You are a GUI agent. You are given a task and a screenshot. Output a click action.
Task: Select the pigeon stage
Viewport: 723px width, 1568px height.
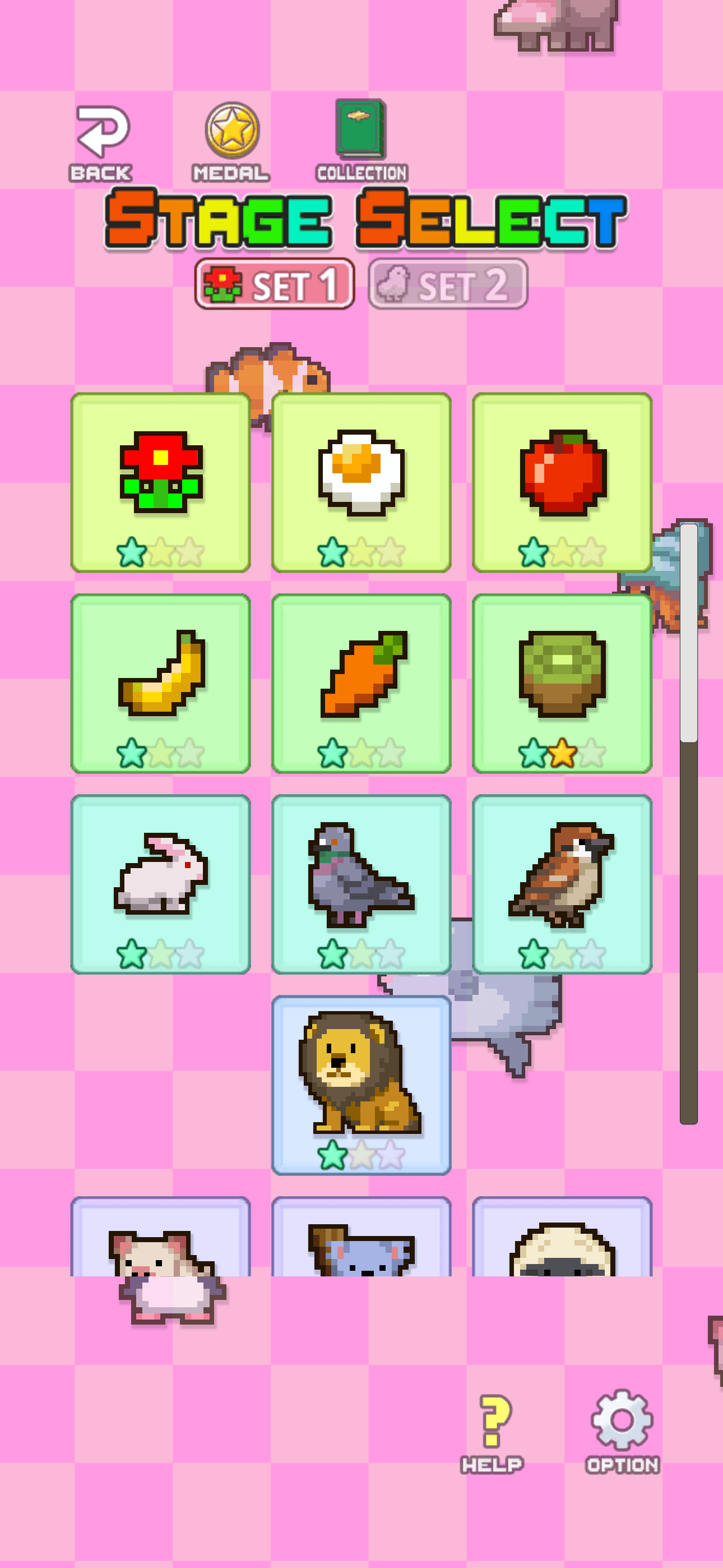(x=361, y=884)
